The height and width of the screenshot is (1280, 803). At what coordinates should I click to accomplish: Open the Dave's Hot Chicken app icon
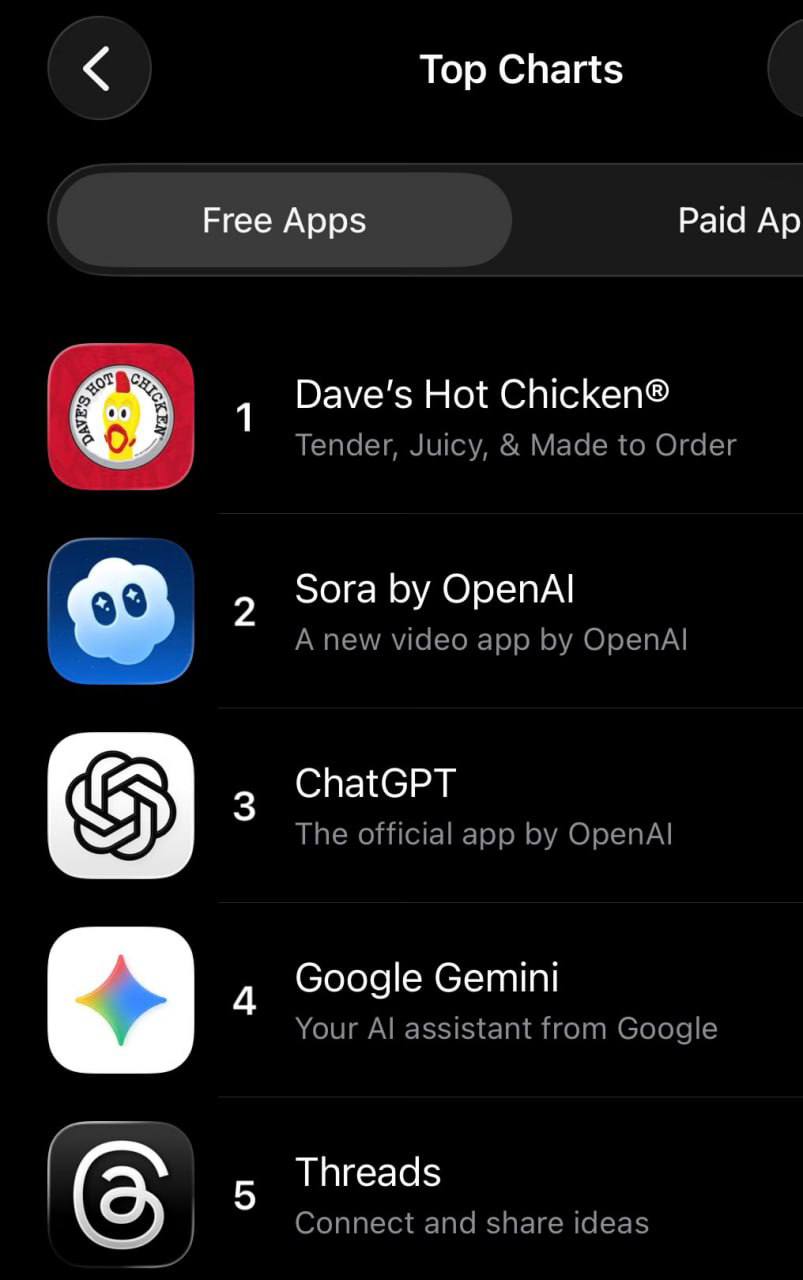120,415
